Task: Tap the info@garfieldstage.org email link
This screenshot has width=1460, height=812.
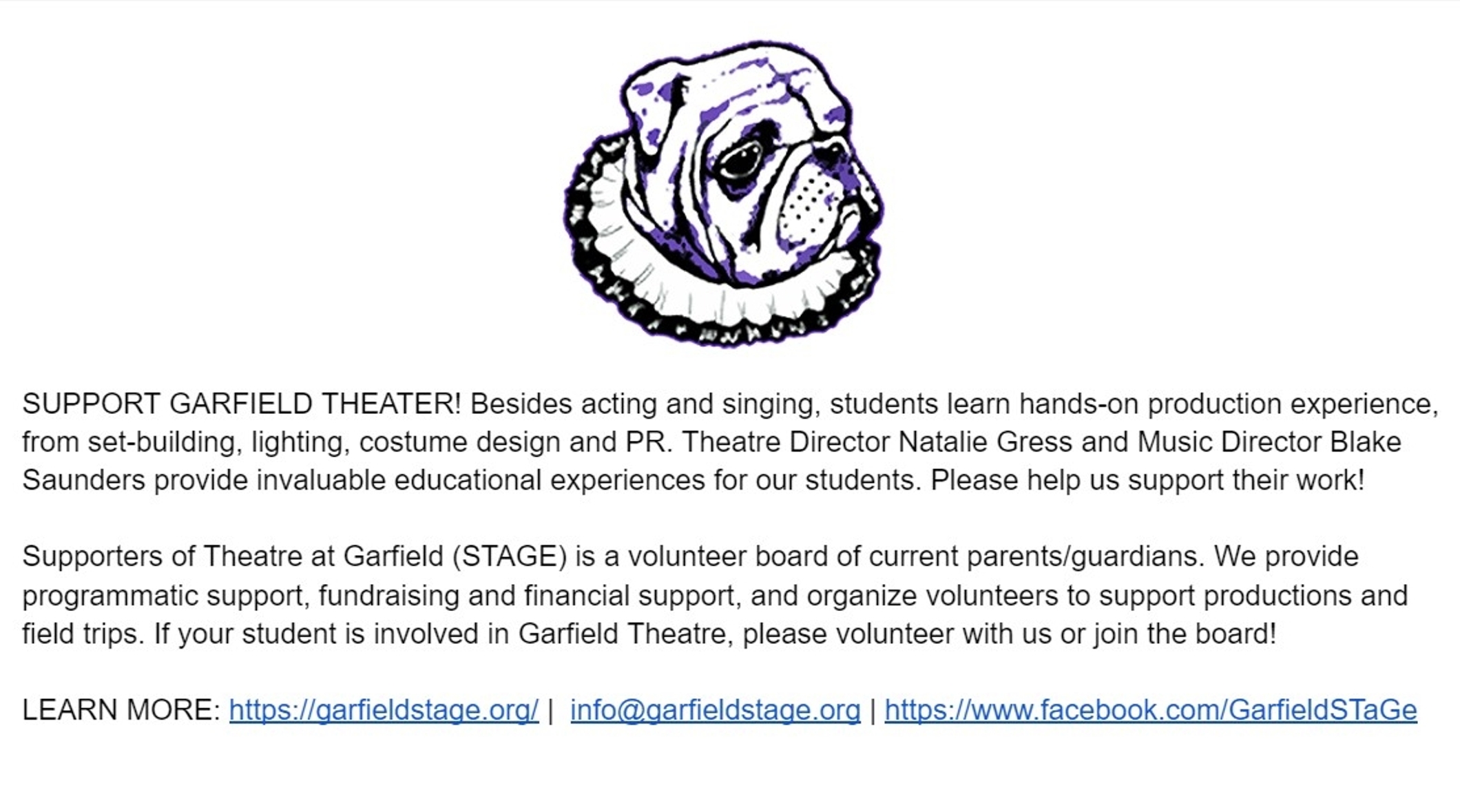Action: click(715, 710)
